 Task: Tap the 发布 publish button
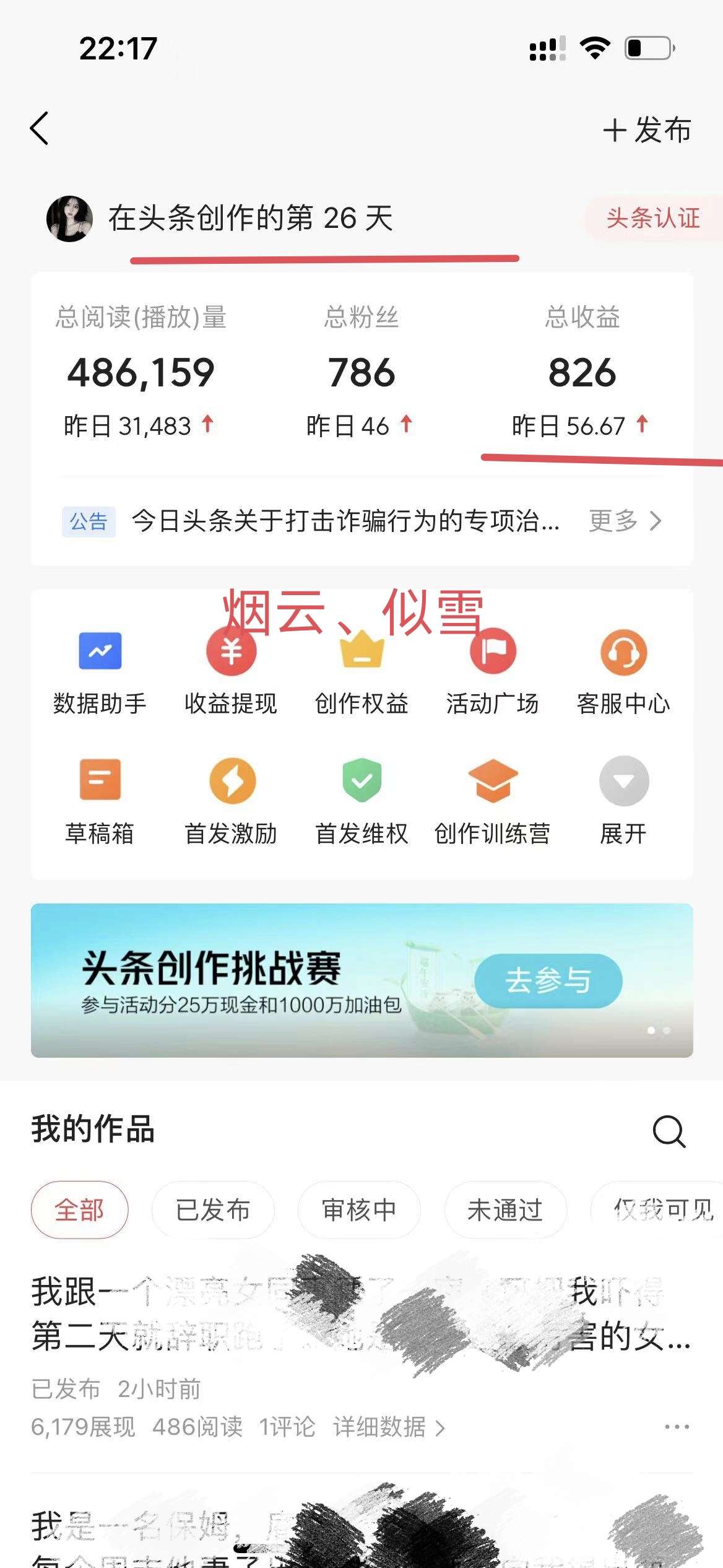647,130
